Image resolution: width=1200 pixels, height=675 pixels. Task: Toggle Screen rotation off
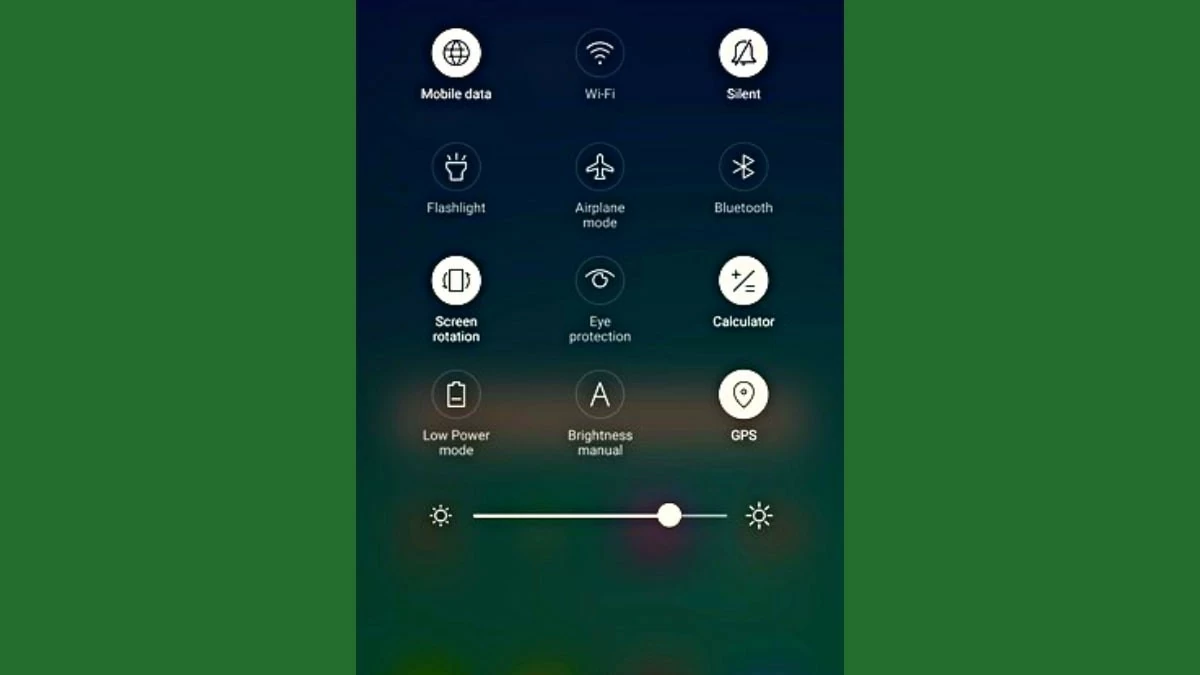456,281
